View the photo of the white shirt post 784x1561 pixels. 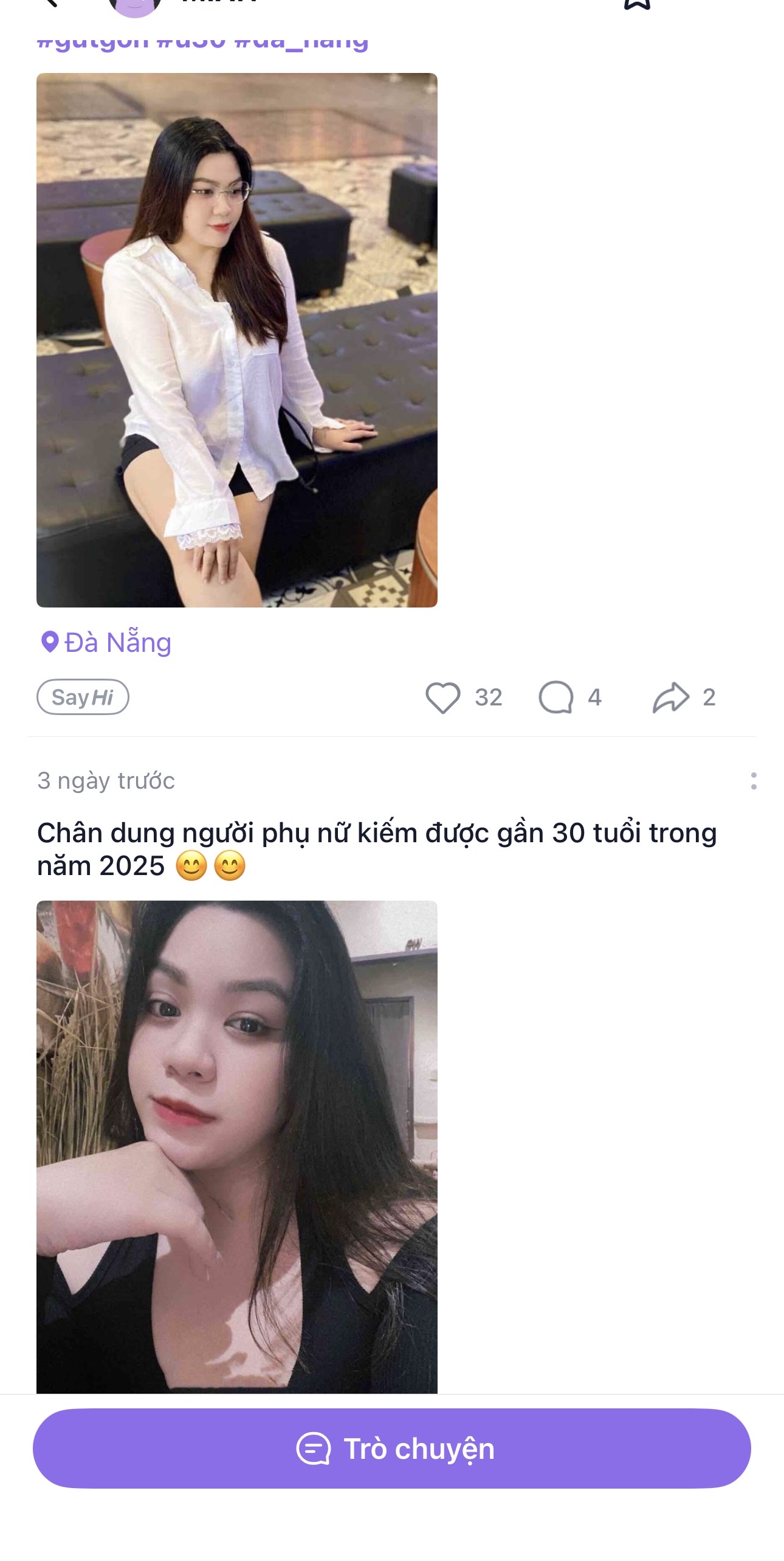[x=237, y=340]
